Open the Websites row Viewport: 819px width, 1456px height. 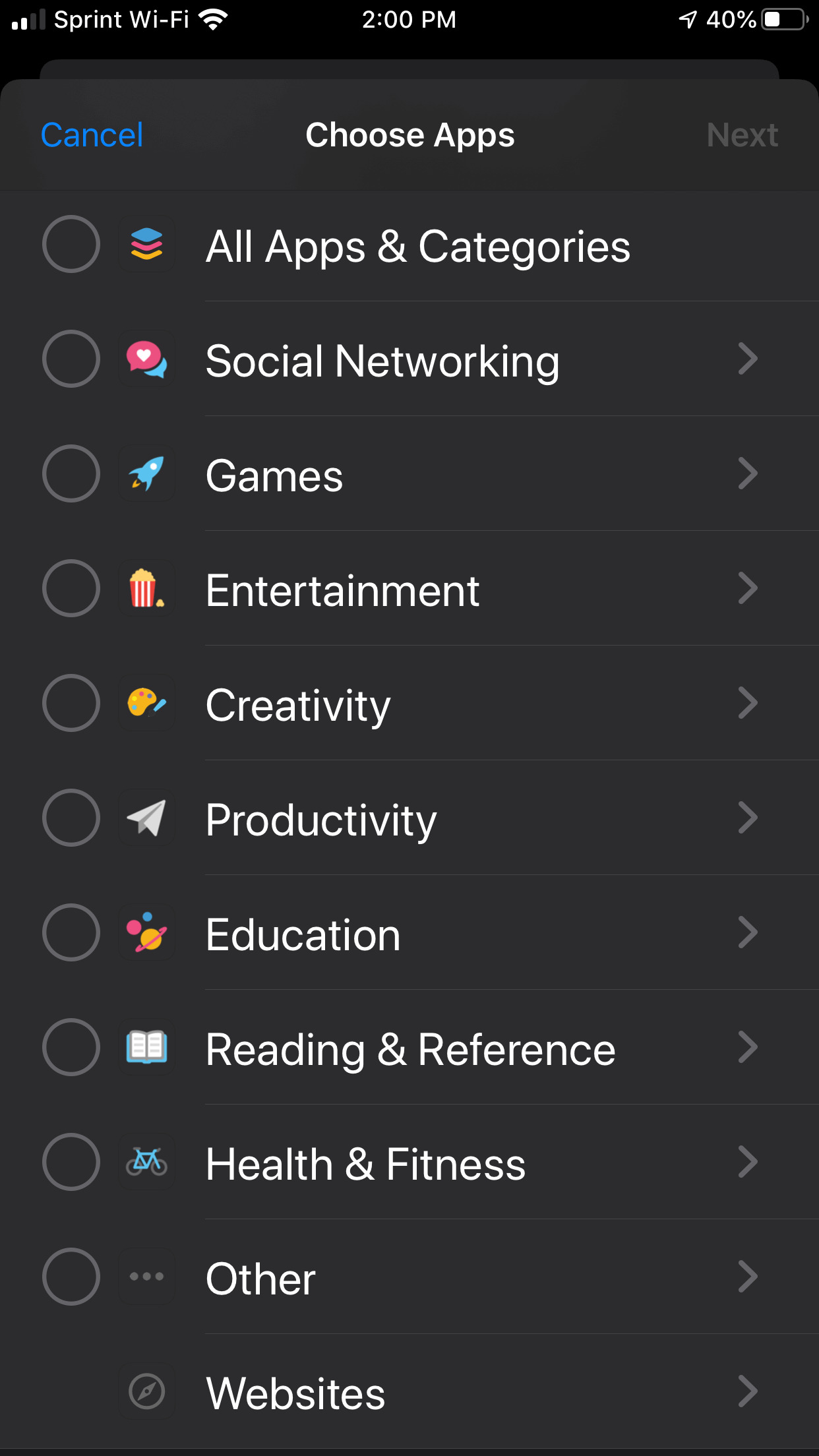click(409, 1391)
